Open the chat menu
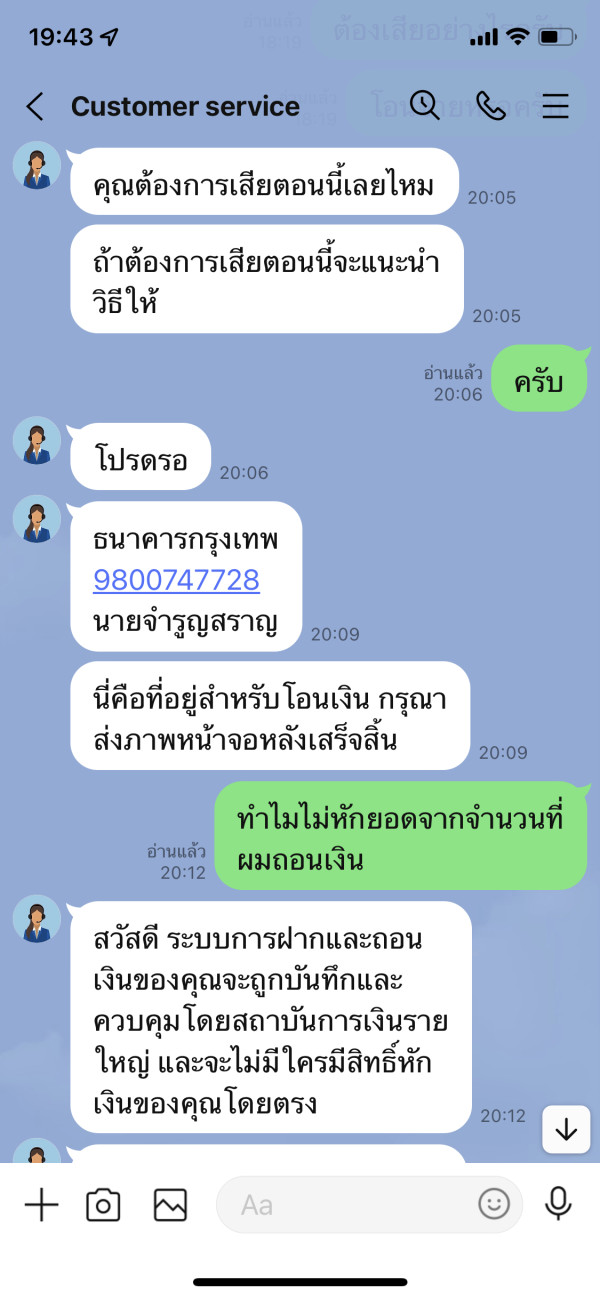This screenshot has height=1299, width=600. 556,106
